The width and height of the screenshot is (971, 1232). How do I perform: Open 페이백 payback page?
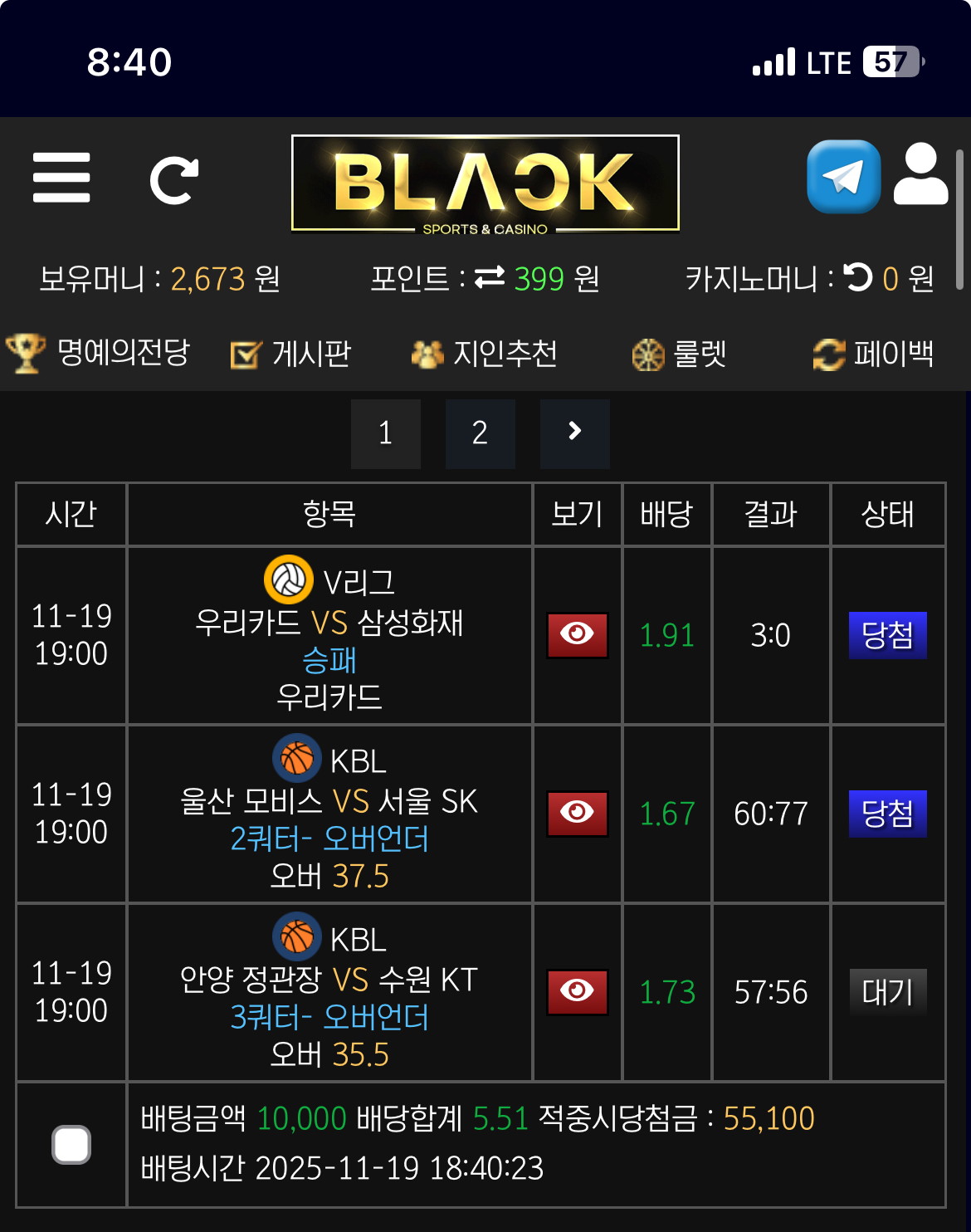tap(873, 354)
